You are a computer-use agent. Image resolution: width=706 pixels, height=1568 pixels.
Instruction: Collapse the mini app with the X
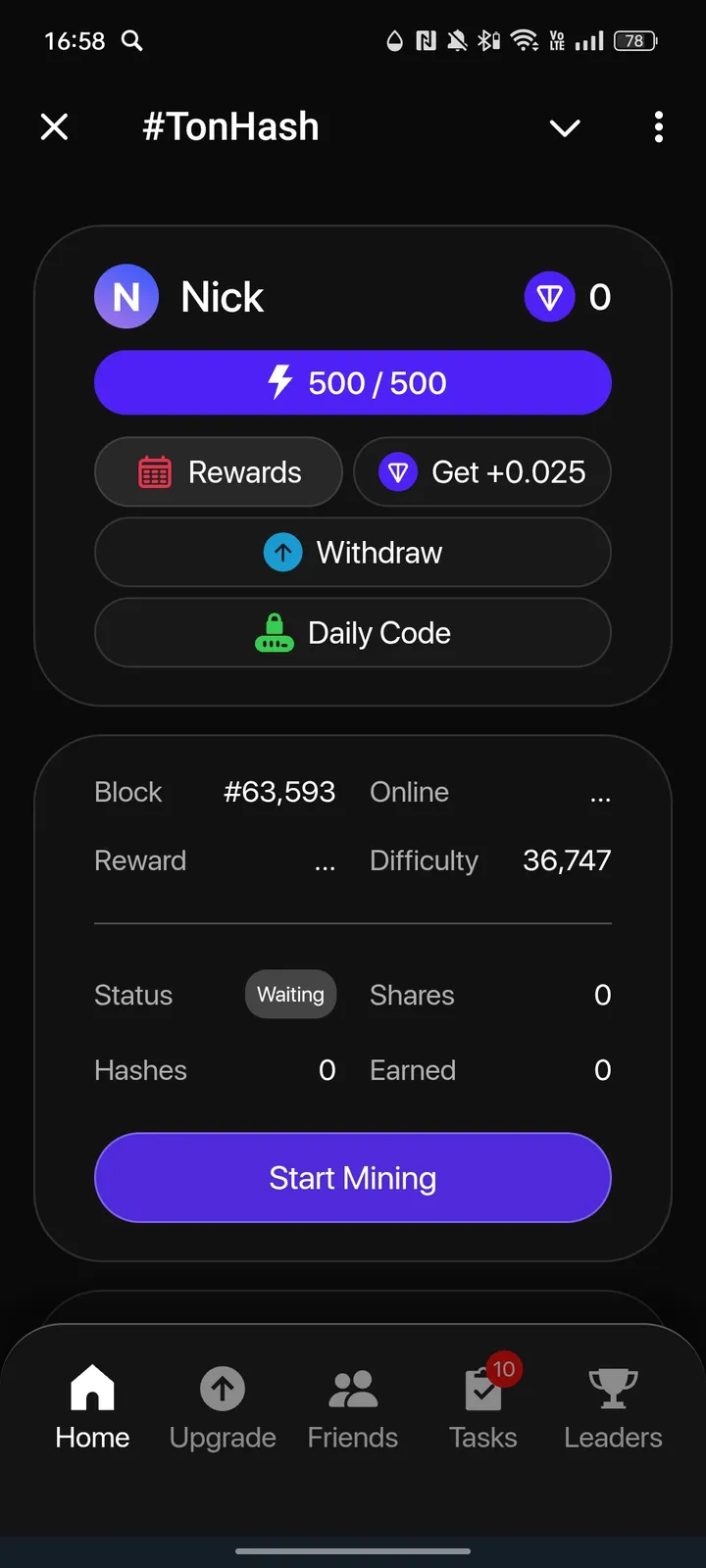[x=55, y=126]
